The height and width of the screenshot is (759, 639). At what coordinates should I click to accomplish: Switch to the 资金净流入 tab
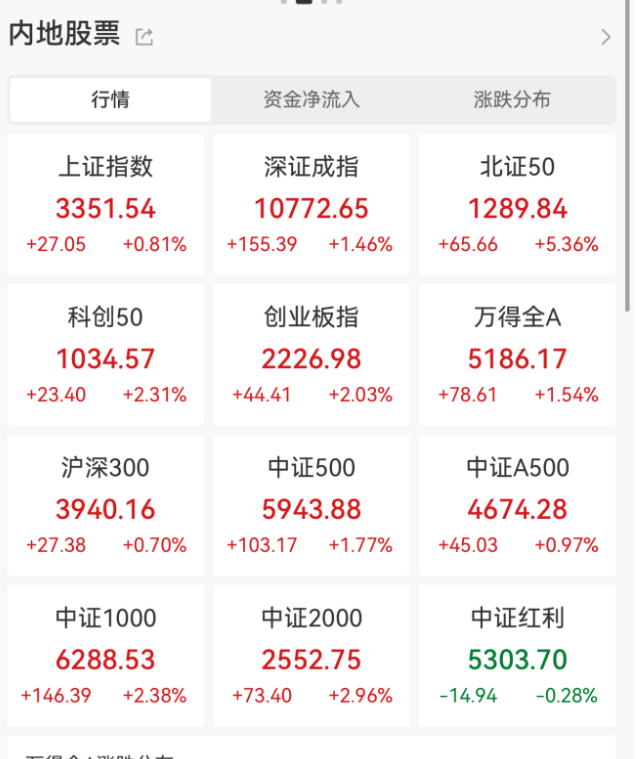pos(311,100)
